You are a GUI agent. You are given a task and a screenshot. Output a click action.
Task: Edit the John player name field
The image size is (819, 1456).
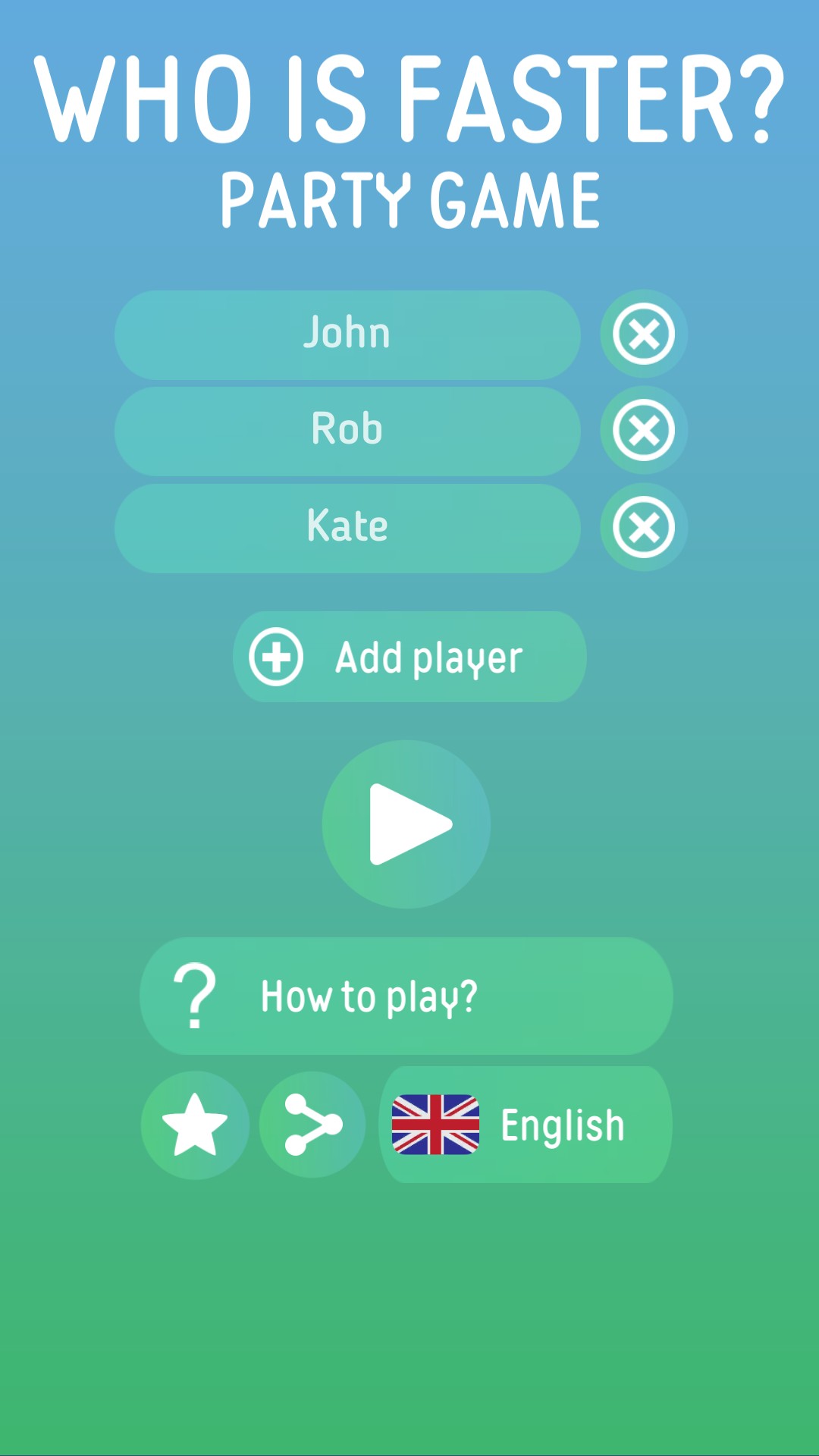[347, 334]
